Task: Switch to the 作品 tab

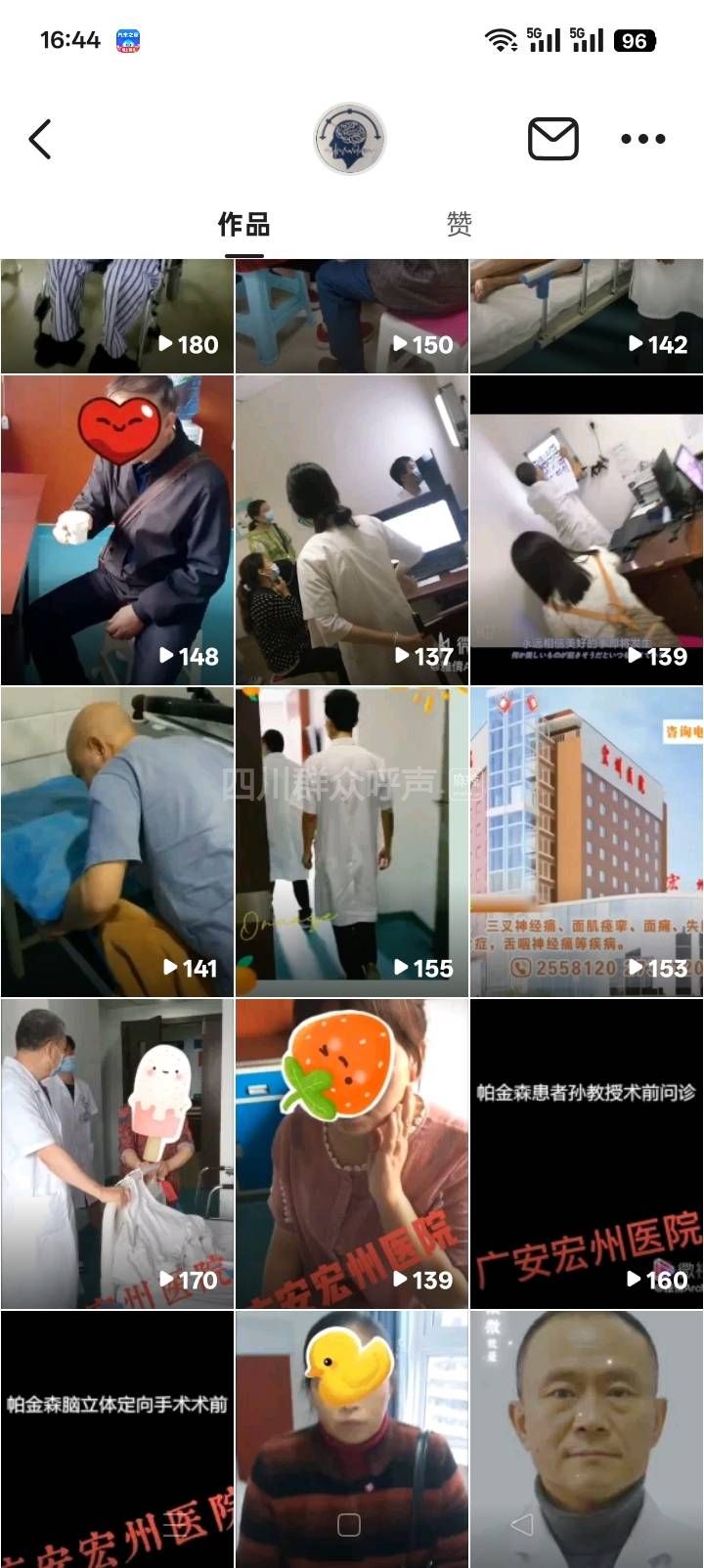Action: coord(243,225)
